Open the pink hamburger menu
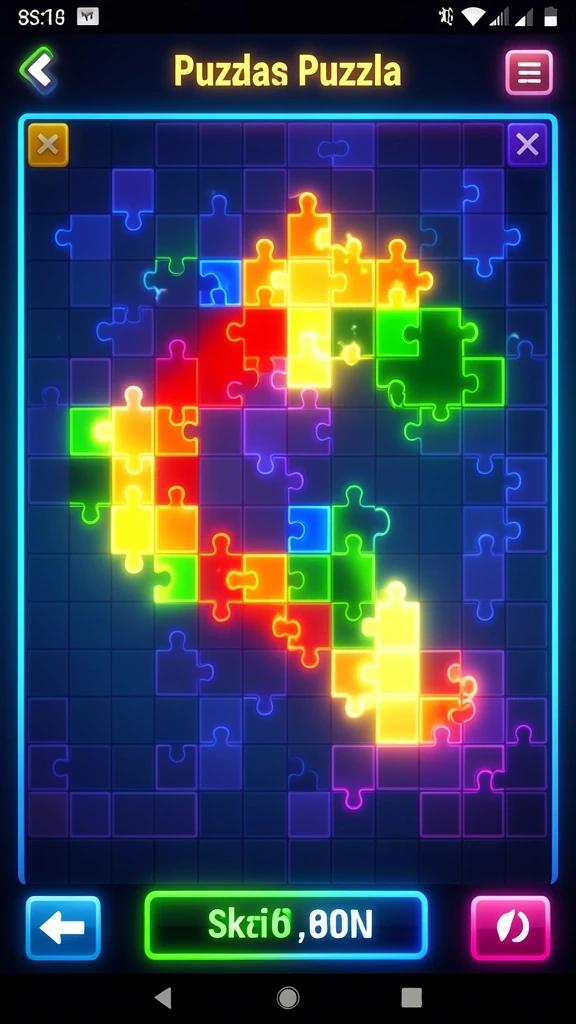Image resolution: width=576 pixels, height=1024 pixels. pos(529,72)
